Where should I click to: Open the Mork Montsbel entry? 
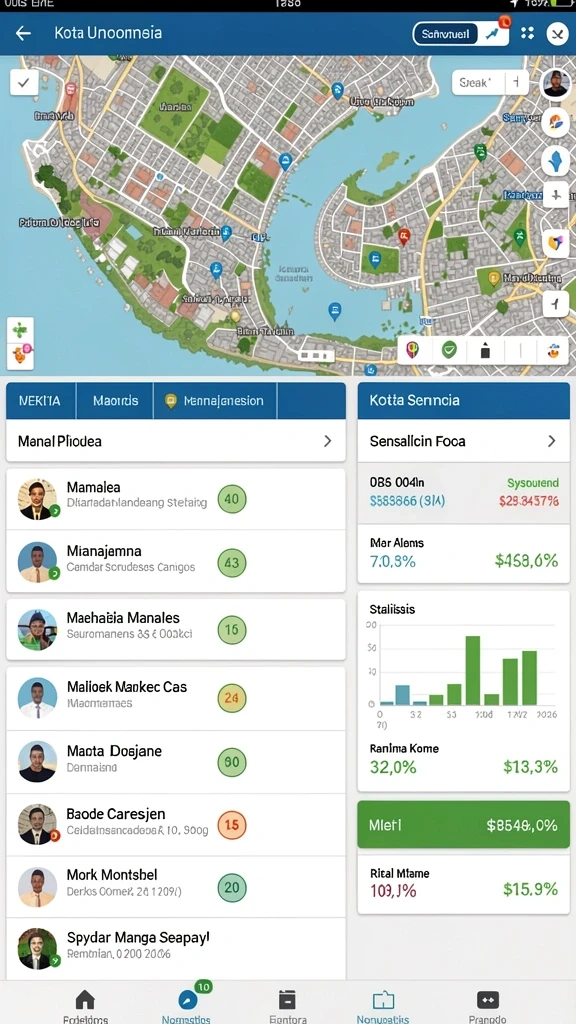(x=176, y=887)
